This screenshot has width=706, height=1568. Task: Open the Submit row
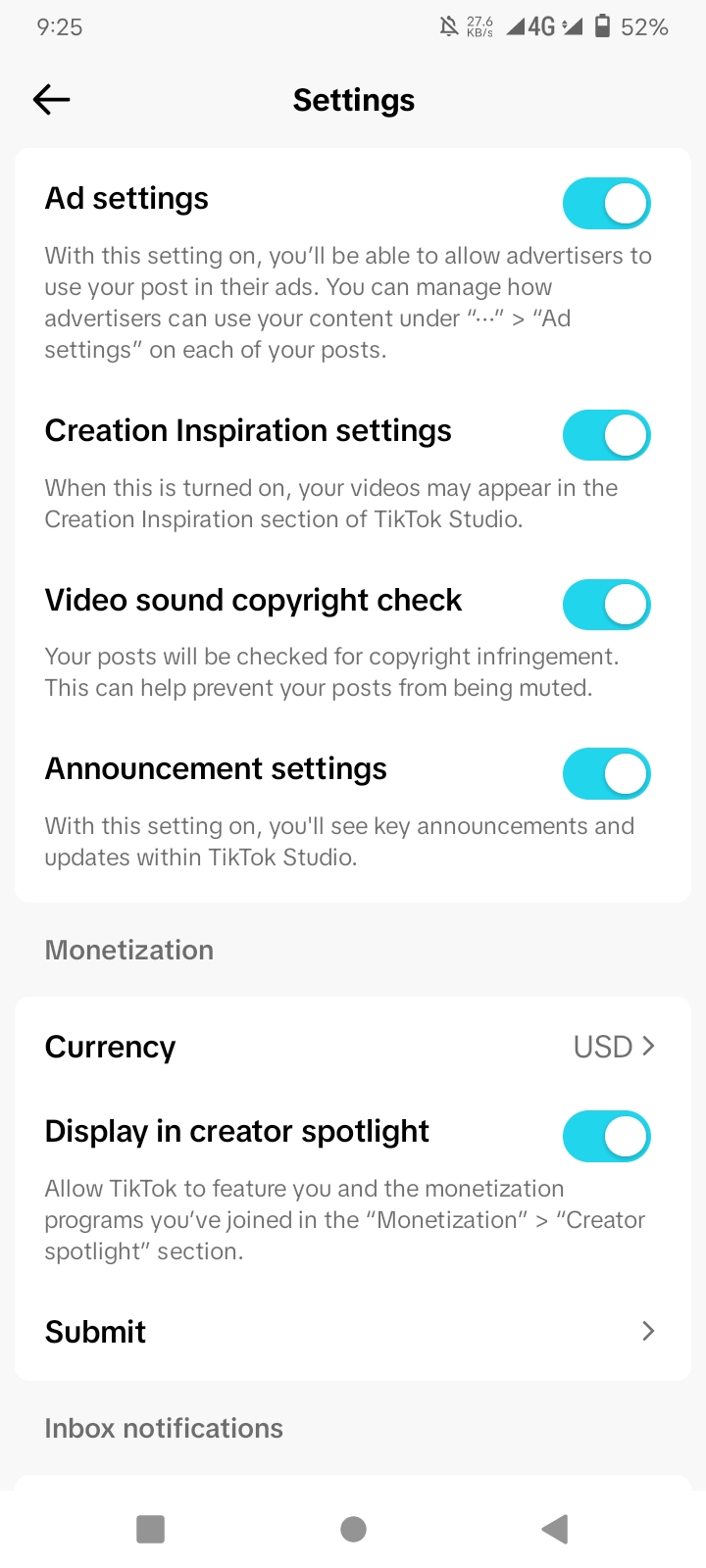tap(353, 1331)
